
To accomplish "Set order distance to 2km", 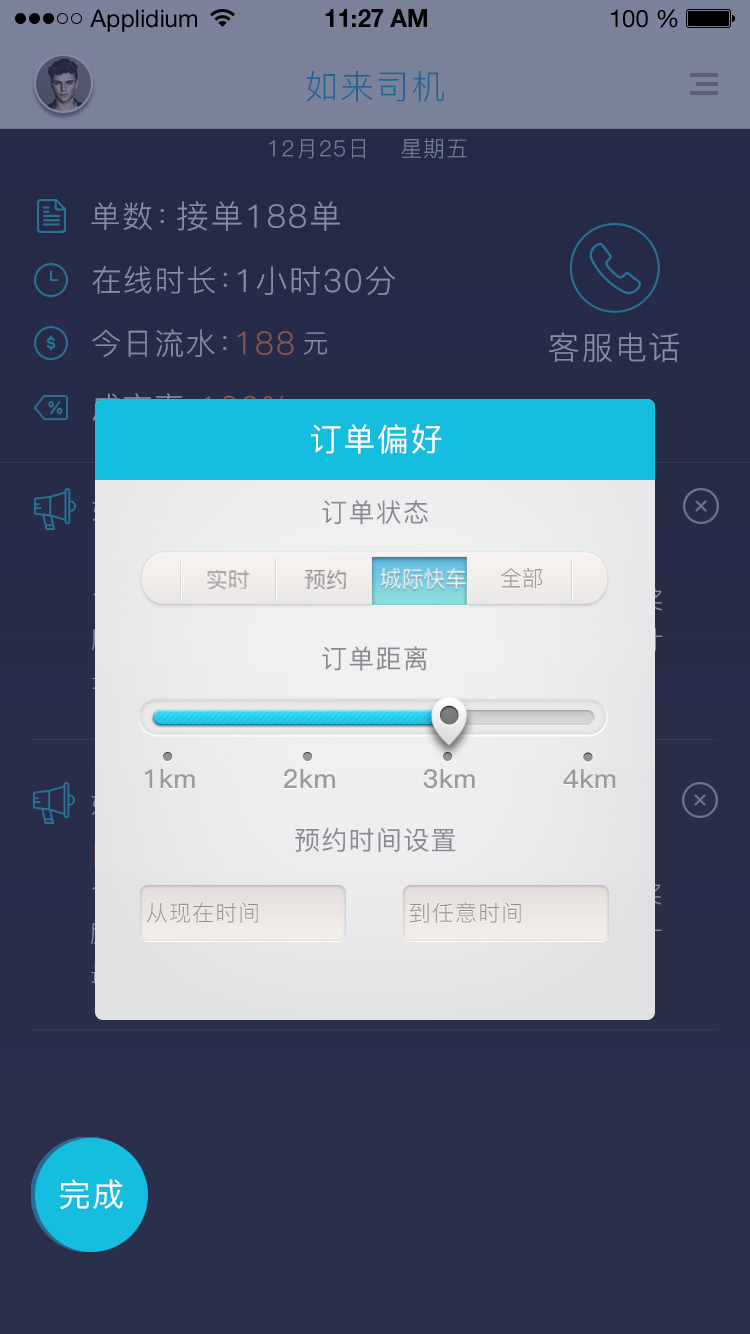I will 307,756.
